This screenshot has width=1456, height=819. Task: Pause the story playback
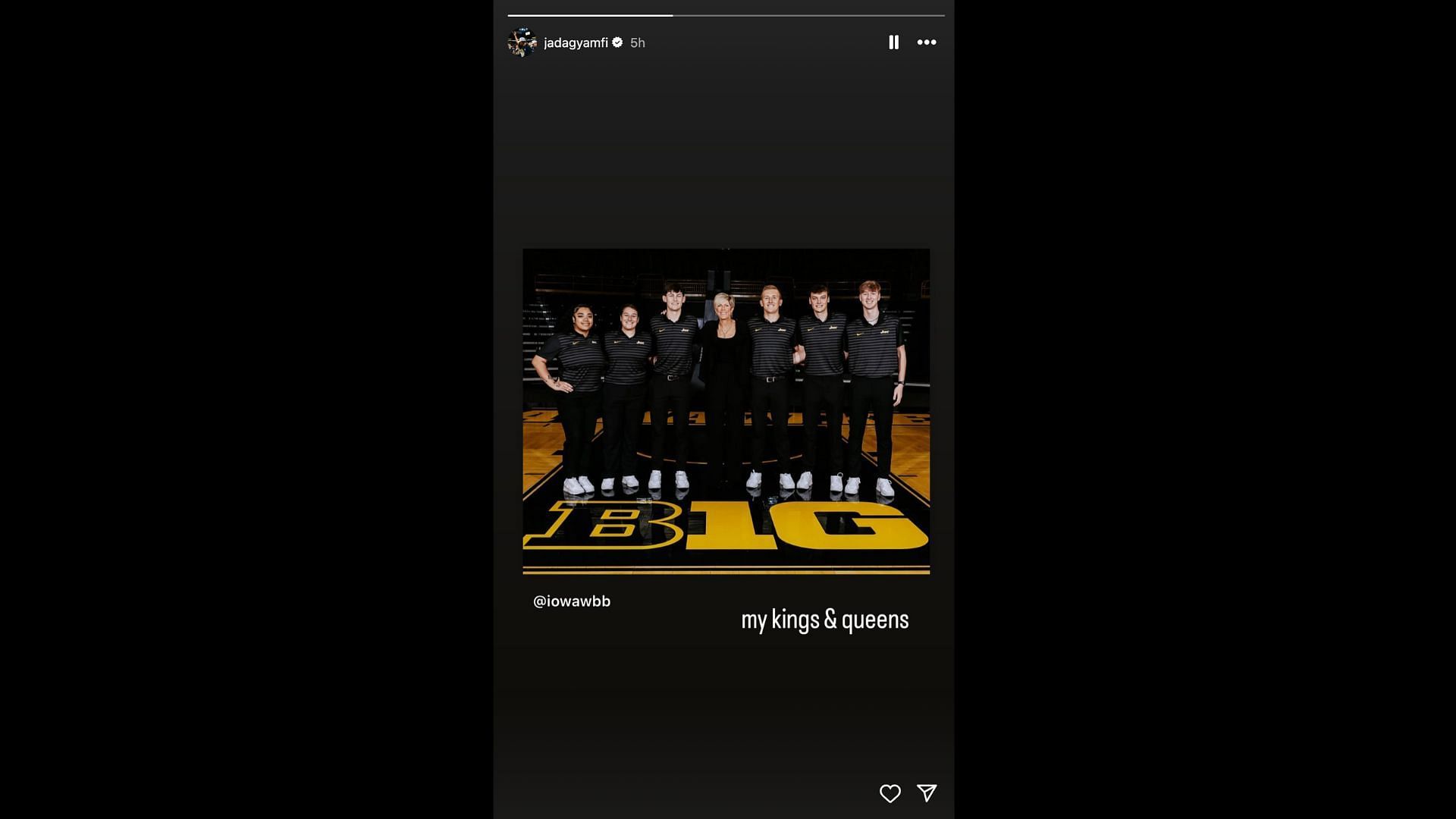click(893, 42)
